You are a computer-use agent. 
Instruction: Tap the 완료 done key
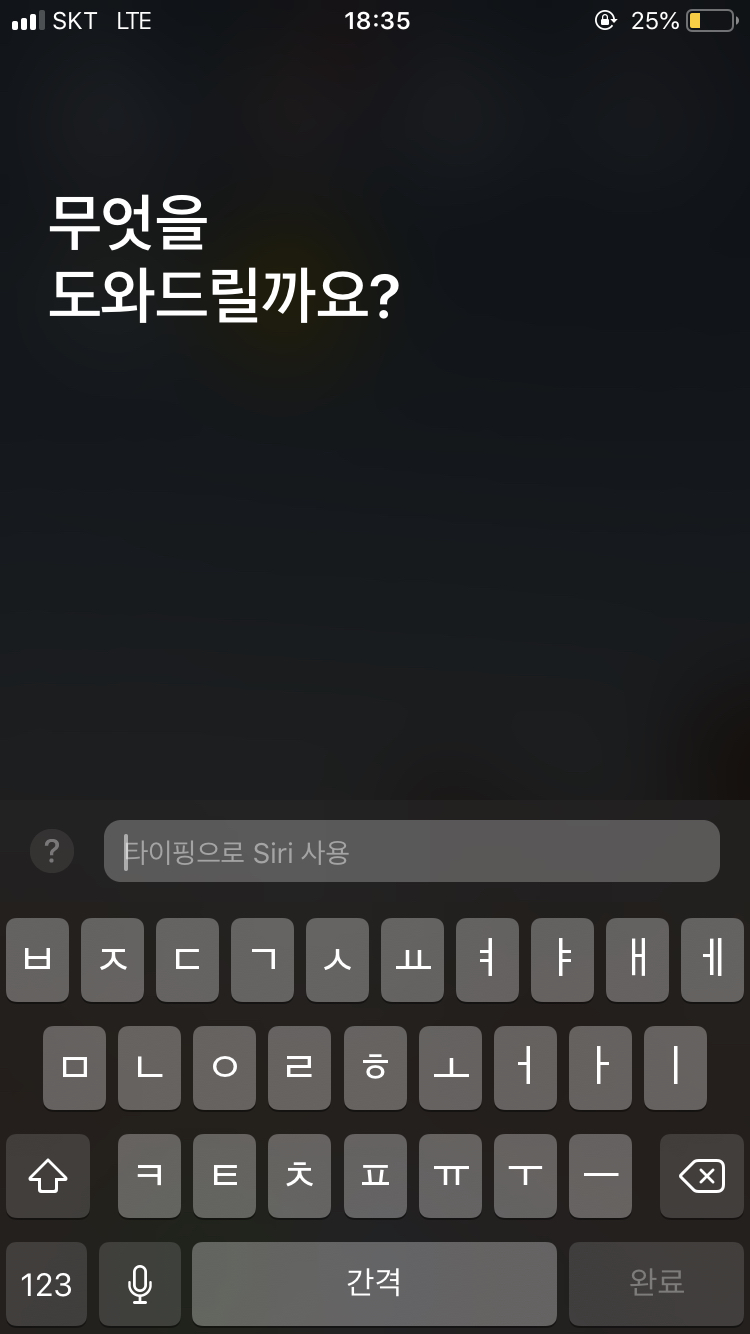point(656,1284)
